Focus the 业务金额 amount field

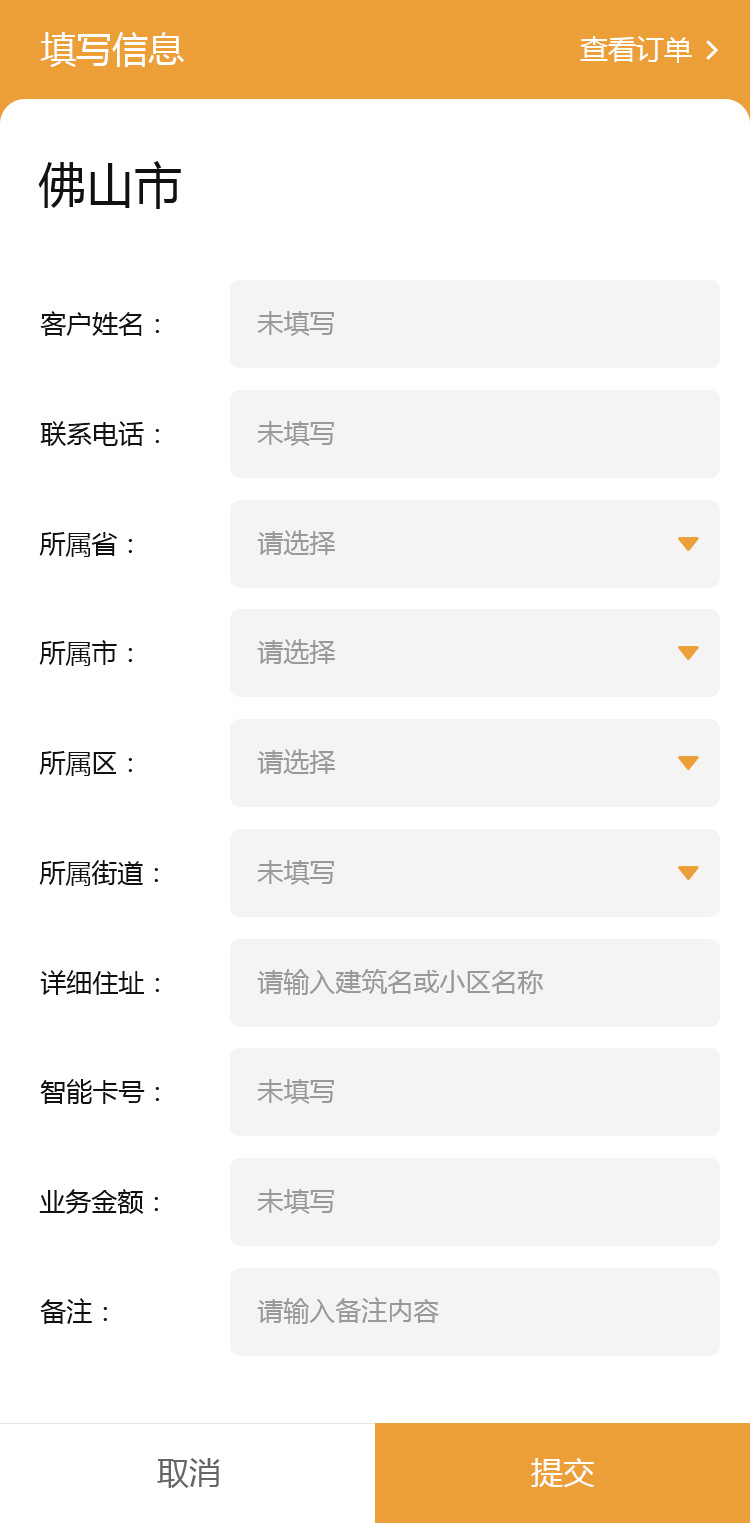point(474,1202)
